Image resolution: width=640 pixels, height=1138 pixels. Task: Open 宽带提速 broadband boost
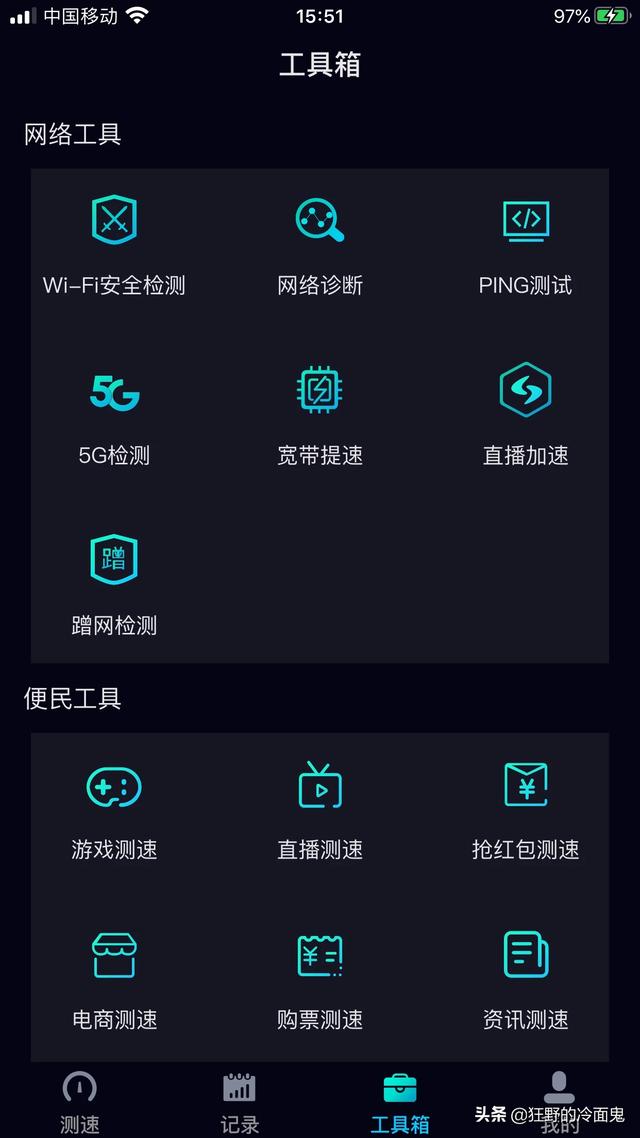tap(320, 417)
